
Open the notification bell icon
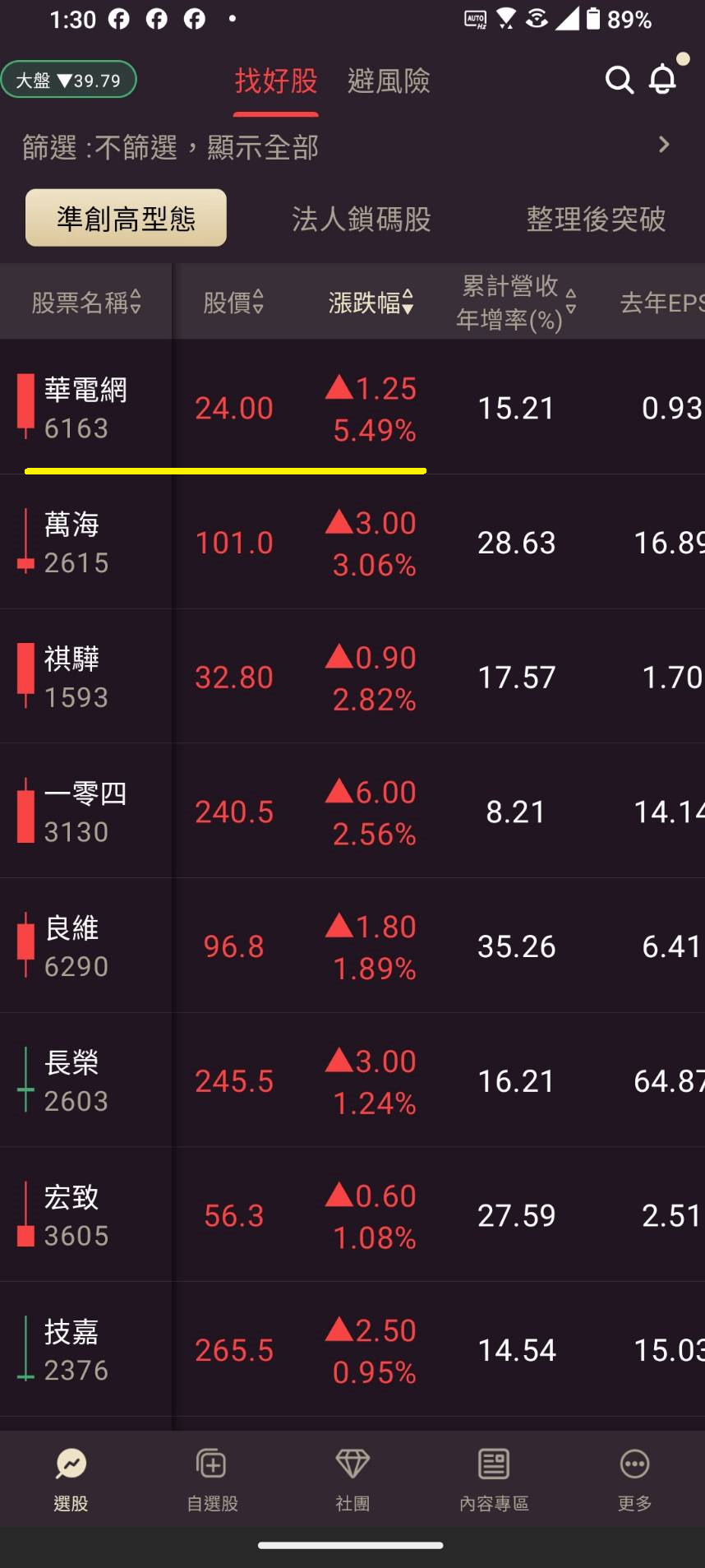(x=661, y=81)
